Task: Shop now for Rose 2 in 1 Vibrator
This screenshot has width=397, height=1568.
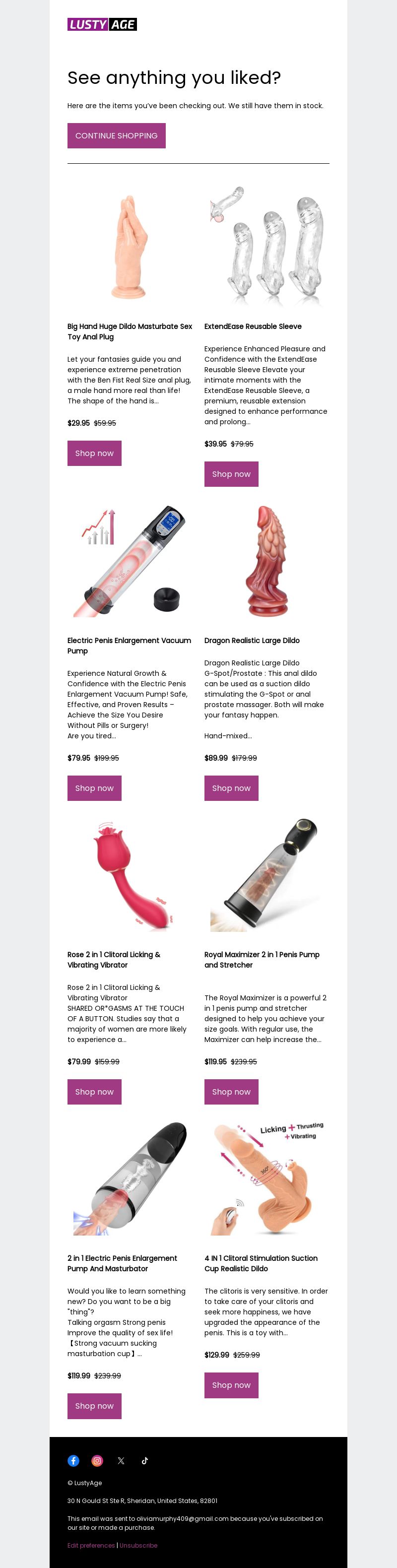Action: pos(94,1091)
